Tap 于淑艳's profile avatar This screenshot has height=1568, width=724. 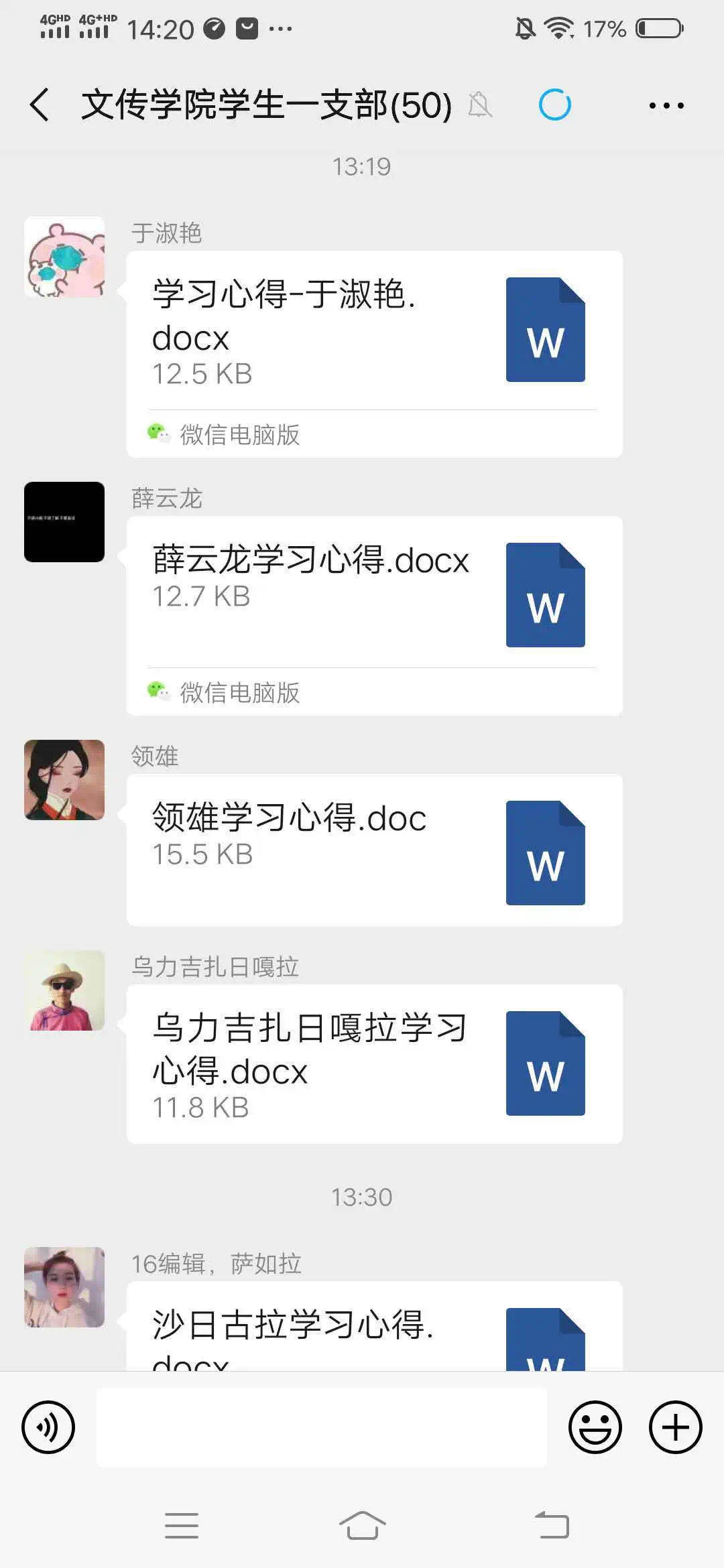64,257
